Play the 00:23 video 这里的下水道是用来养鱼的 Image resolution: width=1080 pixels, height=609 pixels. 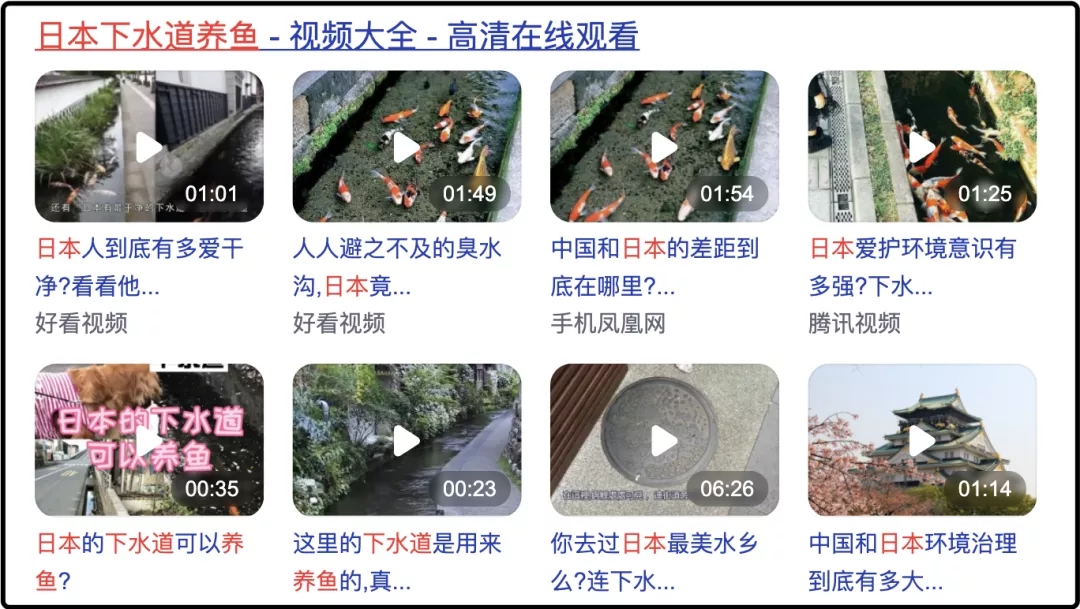(407, 440)
